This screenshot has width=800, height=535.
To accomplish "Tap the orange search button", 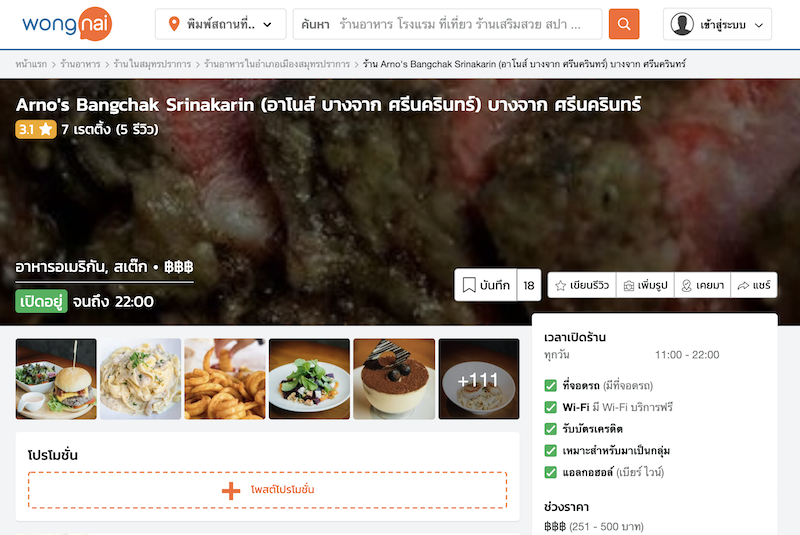I will pos(624,24).
